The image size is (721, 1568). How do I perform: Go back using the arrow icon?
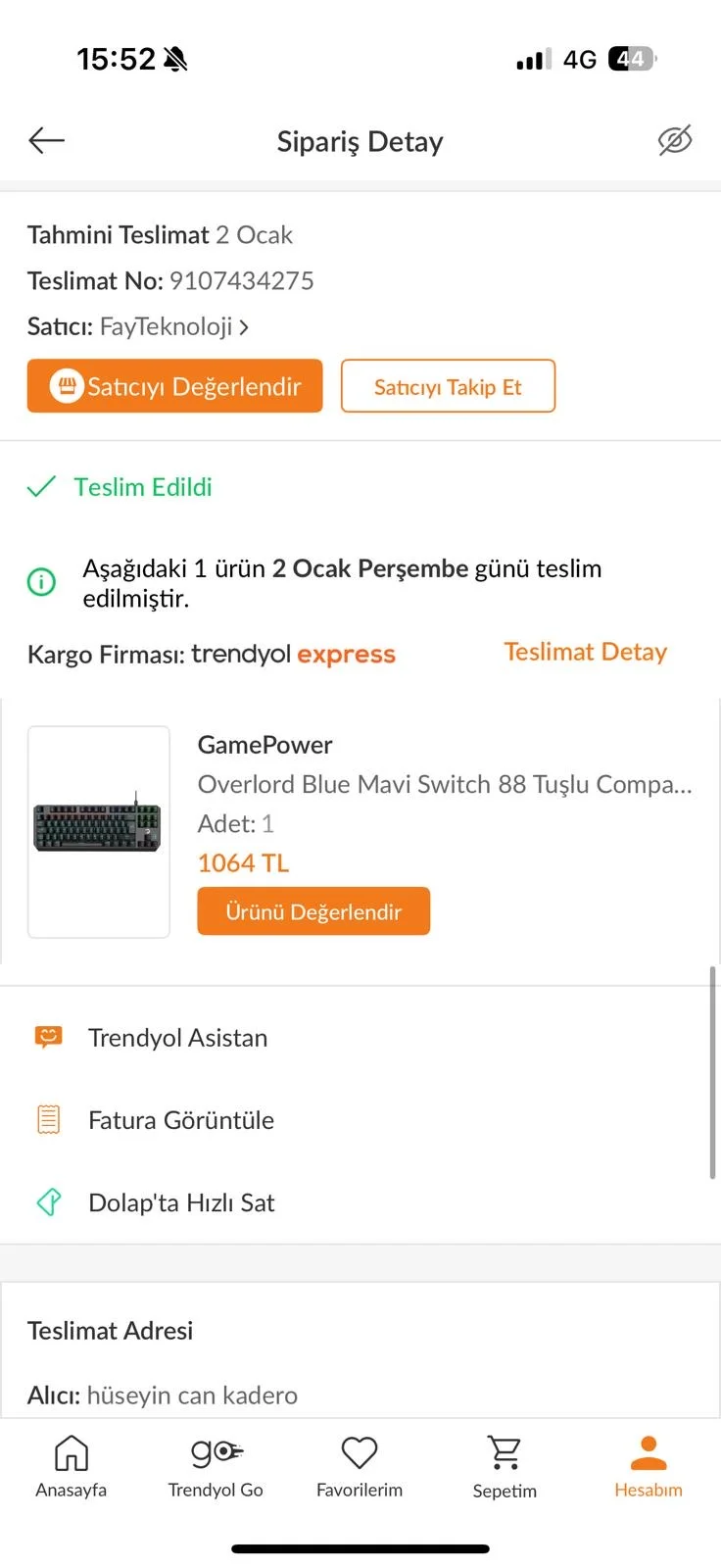(x=46, y=141)
